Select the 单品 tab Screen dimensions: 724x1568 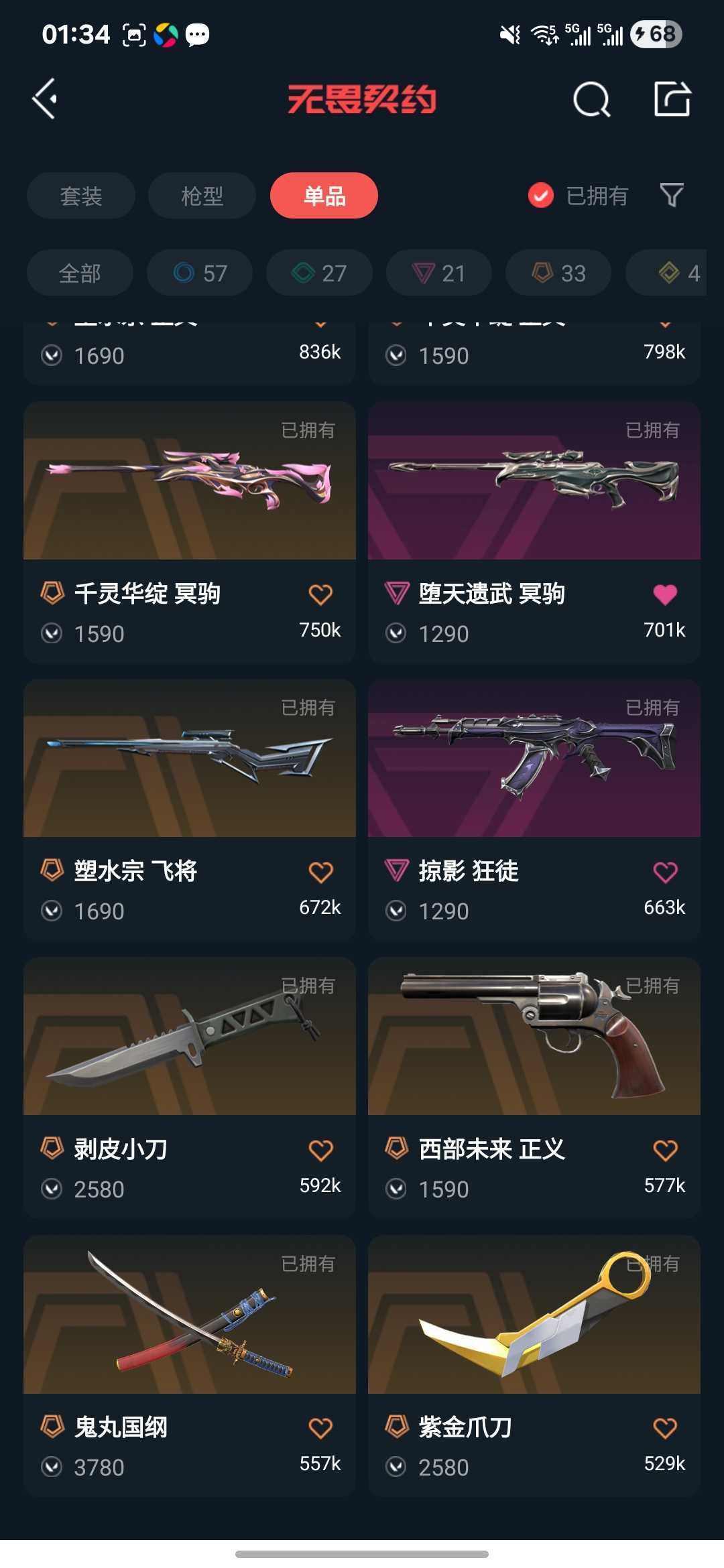pos(324,196)
